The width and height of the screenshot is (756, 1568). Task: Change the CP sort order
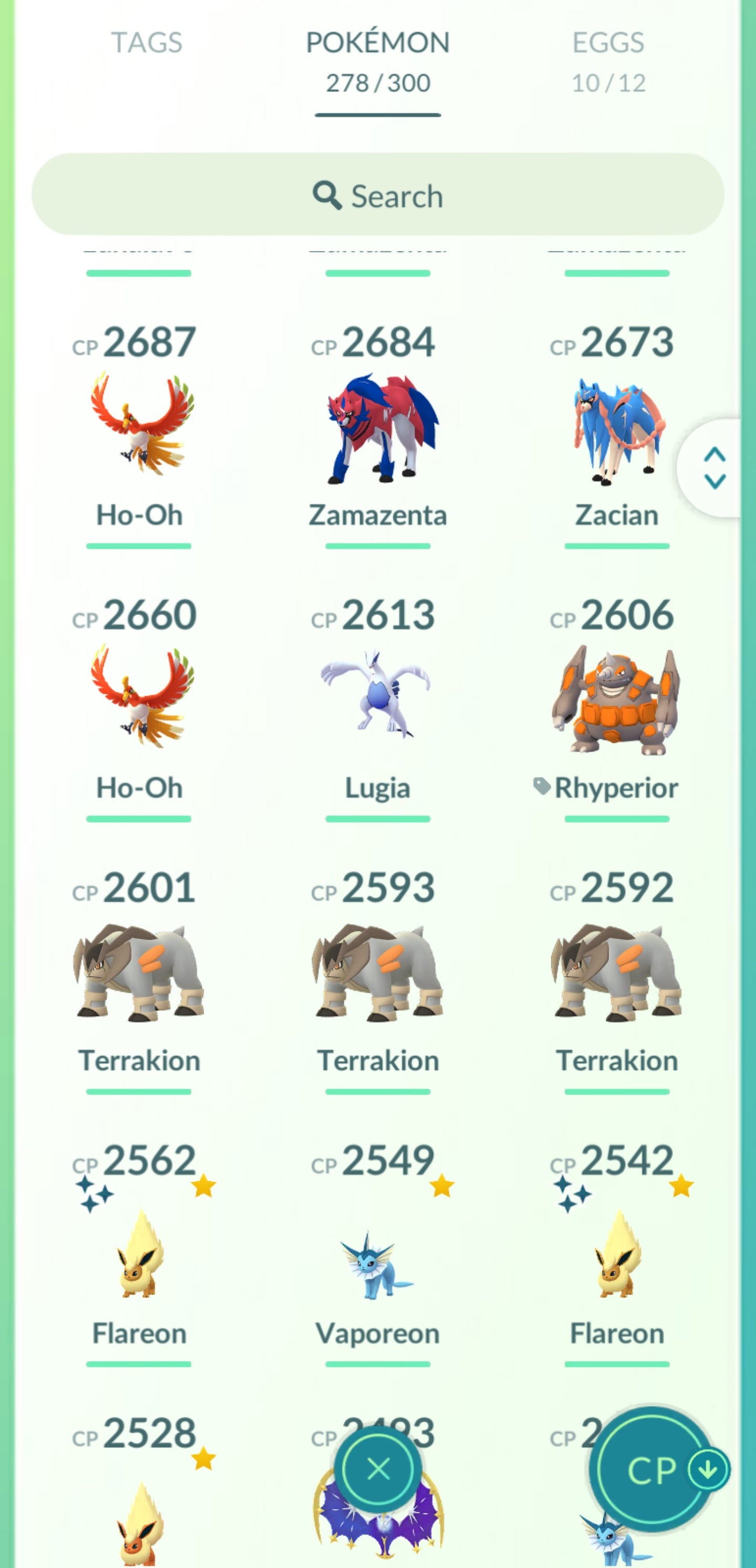tap(653, 1470)
